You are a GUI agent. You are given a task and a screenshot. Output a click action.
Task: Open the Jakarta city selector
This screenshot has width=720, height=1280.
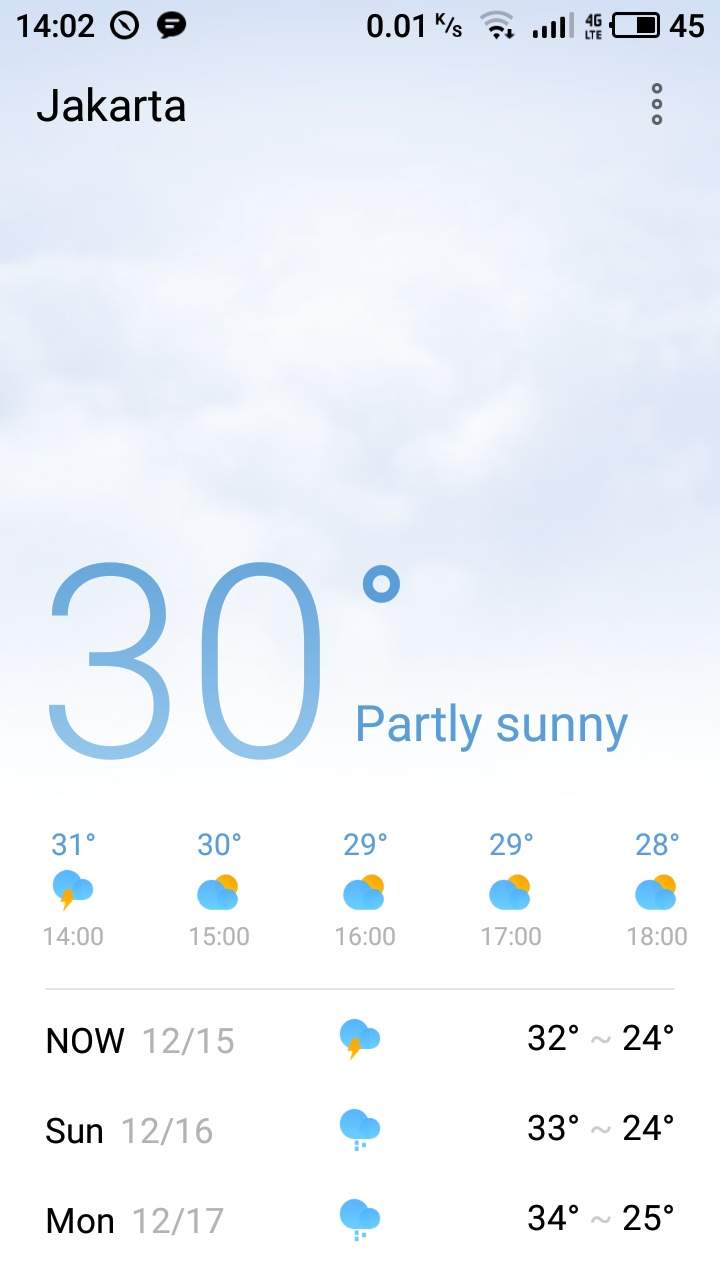click(x=111, y=106)
